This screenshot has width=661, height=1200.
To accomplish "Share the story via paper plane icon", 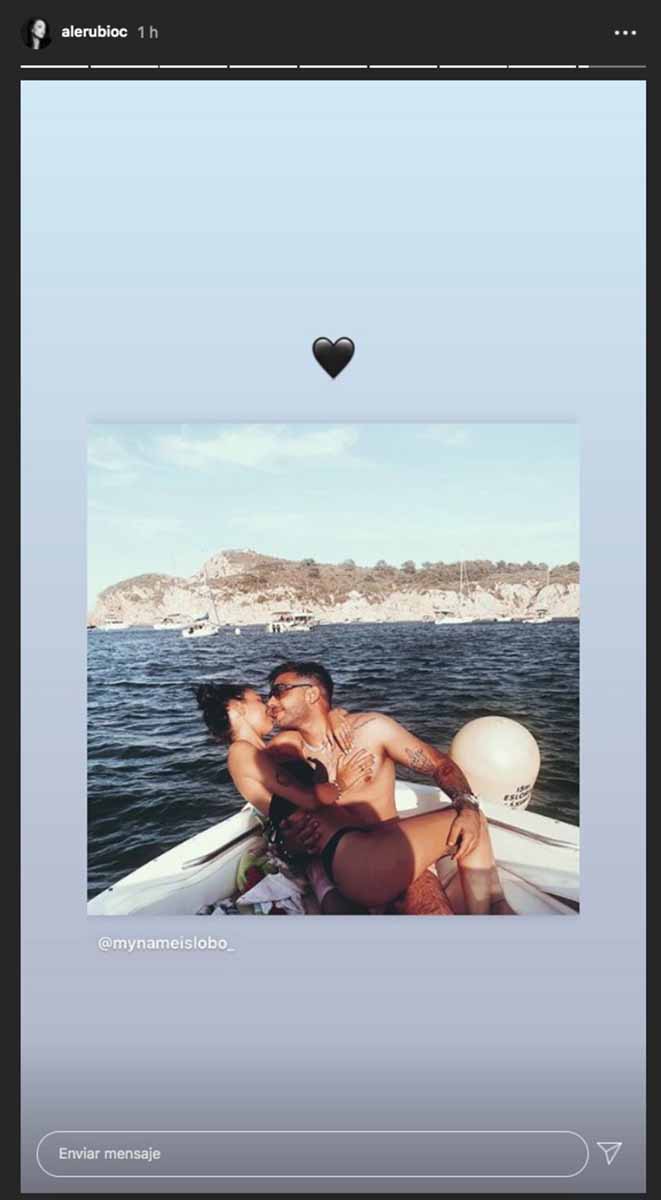I will tap(610, 1153).
